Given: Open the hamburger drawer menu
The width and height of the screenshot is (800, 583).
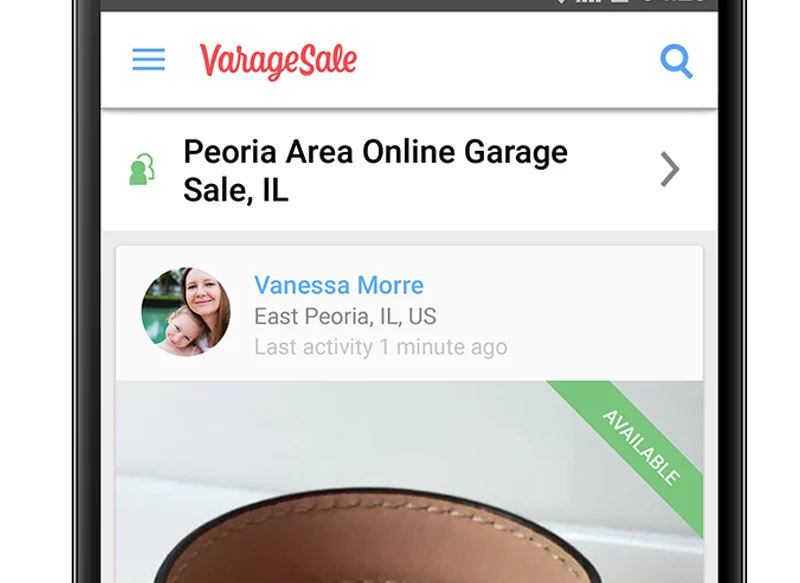Looking at the screenshot, I should coord(149,60).
